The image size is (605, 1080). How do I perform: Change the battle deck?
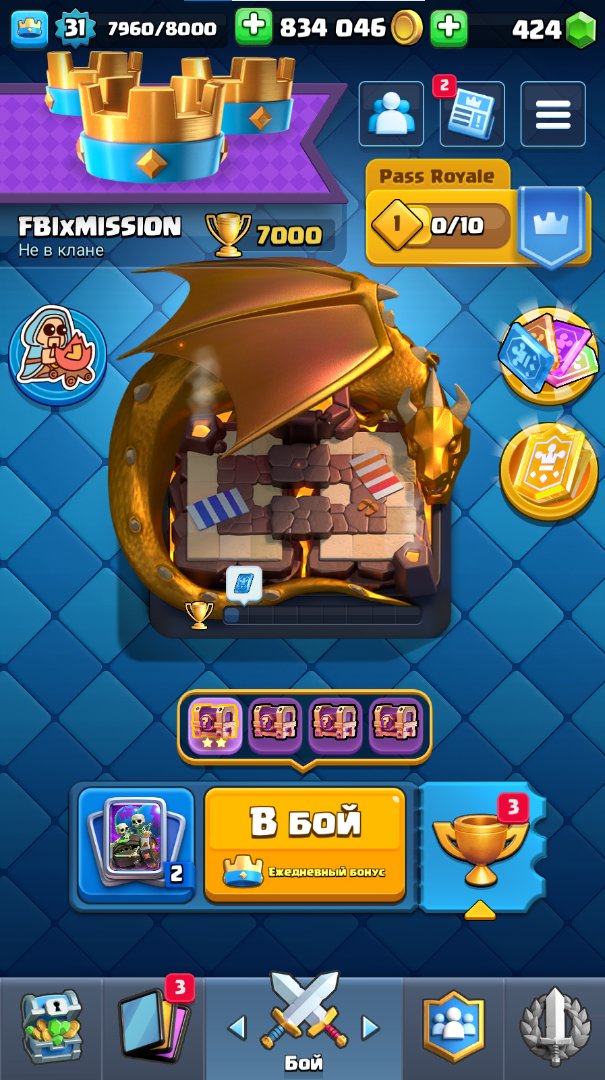[x=136, y=845]
